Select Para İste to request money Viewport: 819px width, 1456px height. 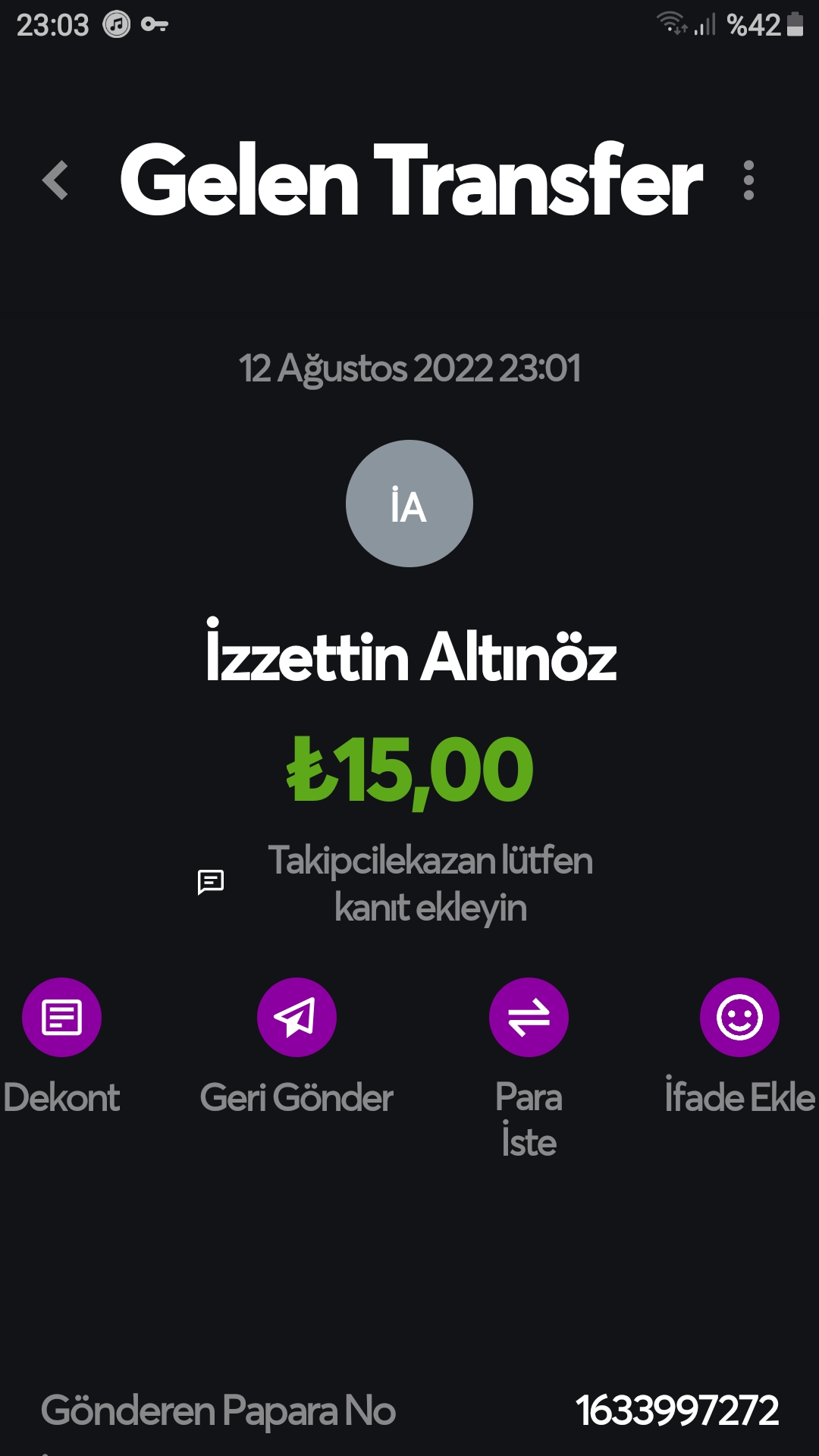coord(529,1017)
